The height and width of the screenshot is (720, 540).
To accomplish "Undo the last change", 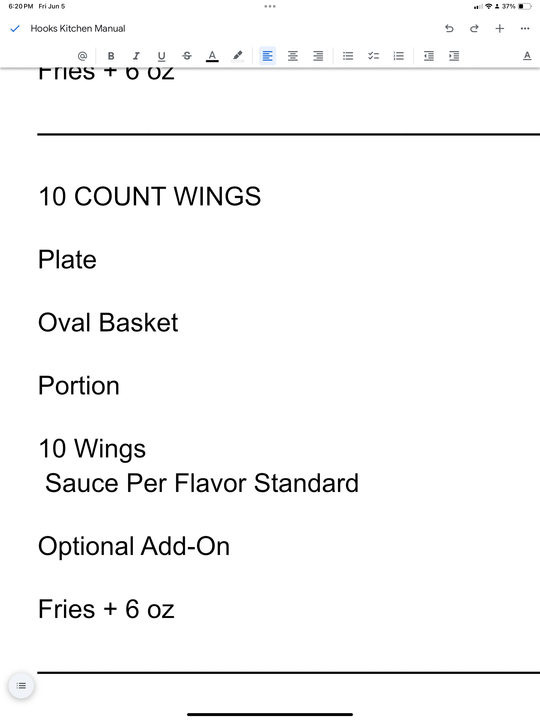I will [x=449, y=28].
